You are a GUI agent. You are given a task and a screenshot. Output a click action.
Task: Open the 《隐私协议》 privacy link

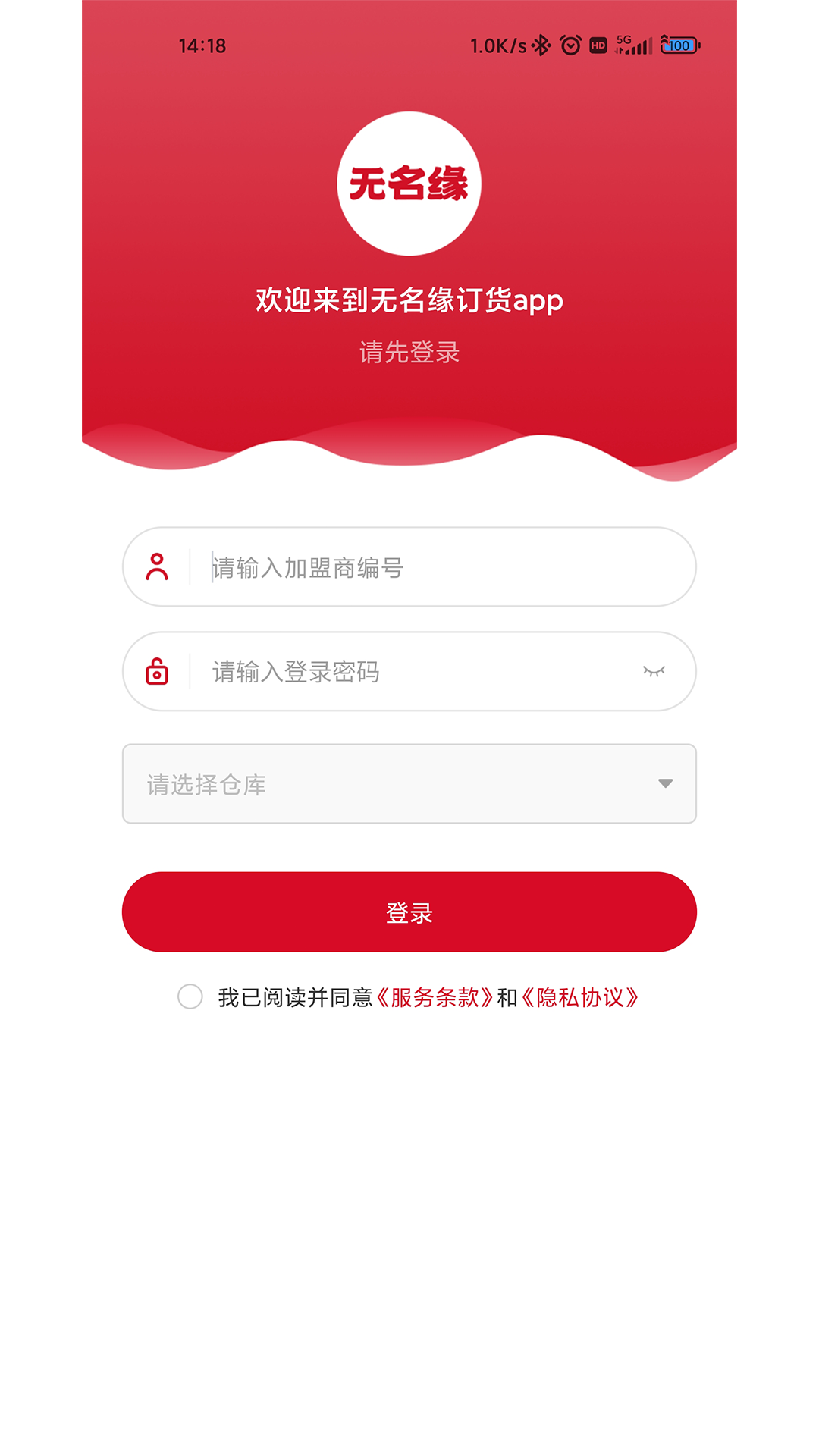[x=581, y=997]
